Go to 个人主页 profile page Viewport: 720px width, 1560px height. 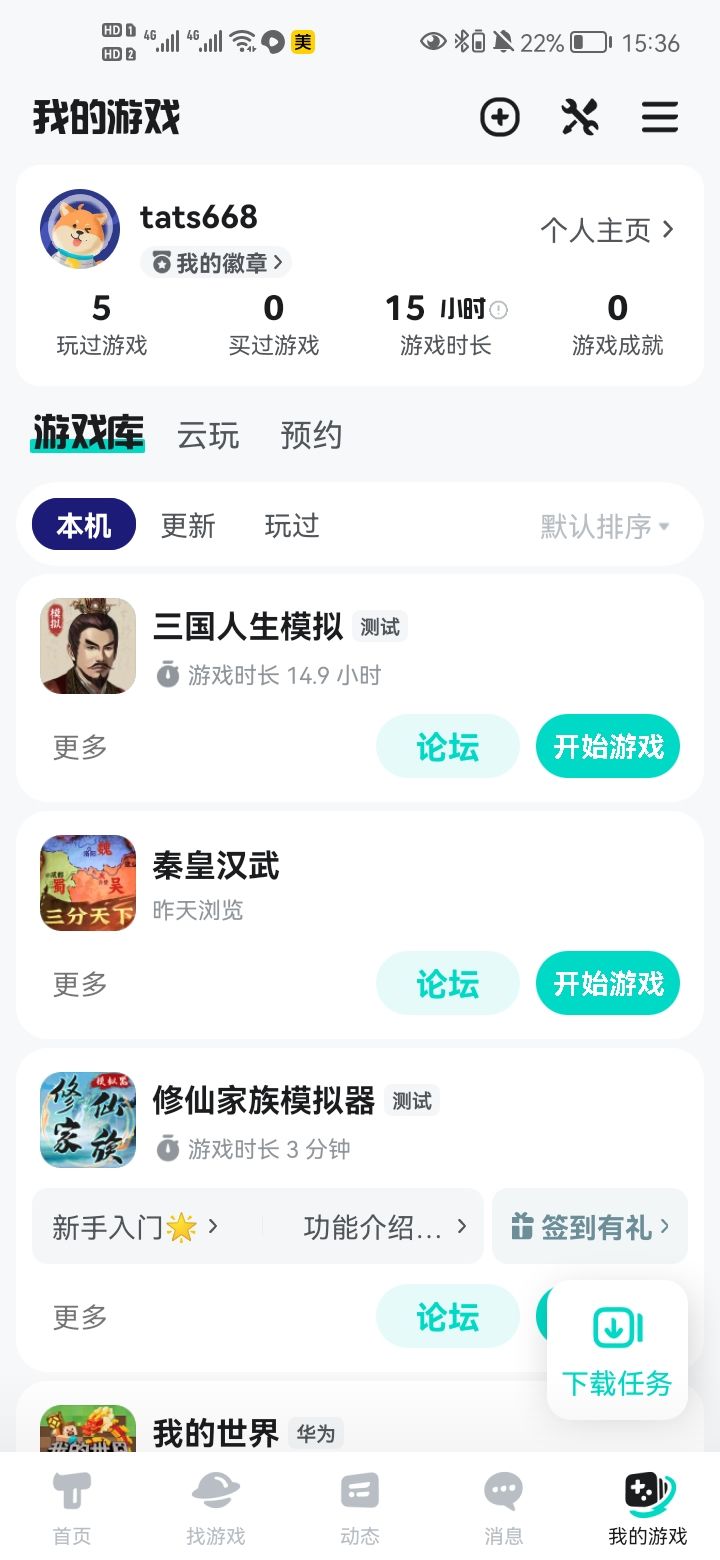tap(607, 231)
